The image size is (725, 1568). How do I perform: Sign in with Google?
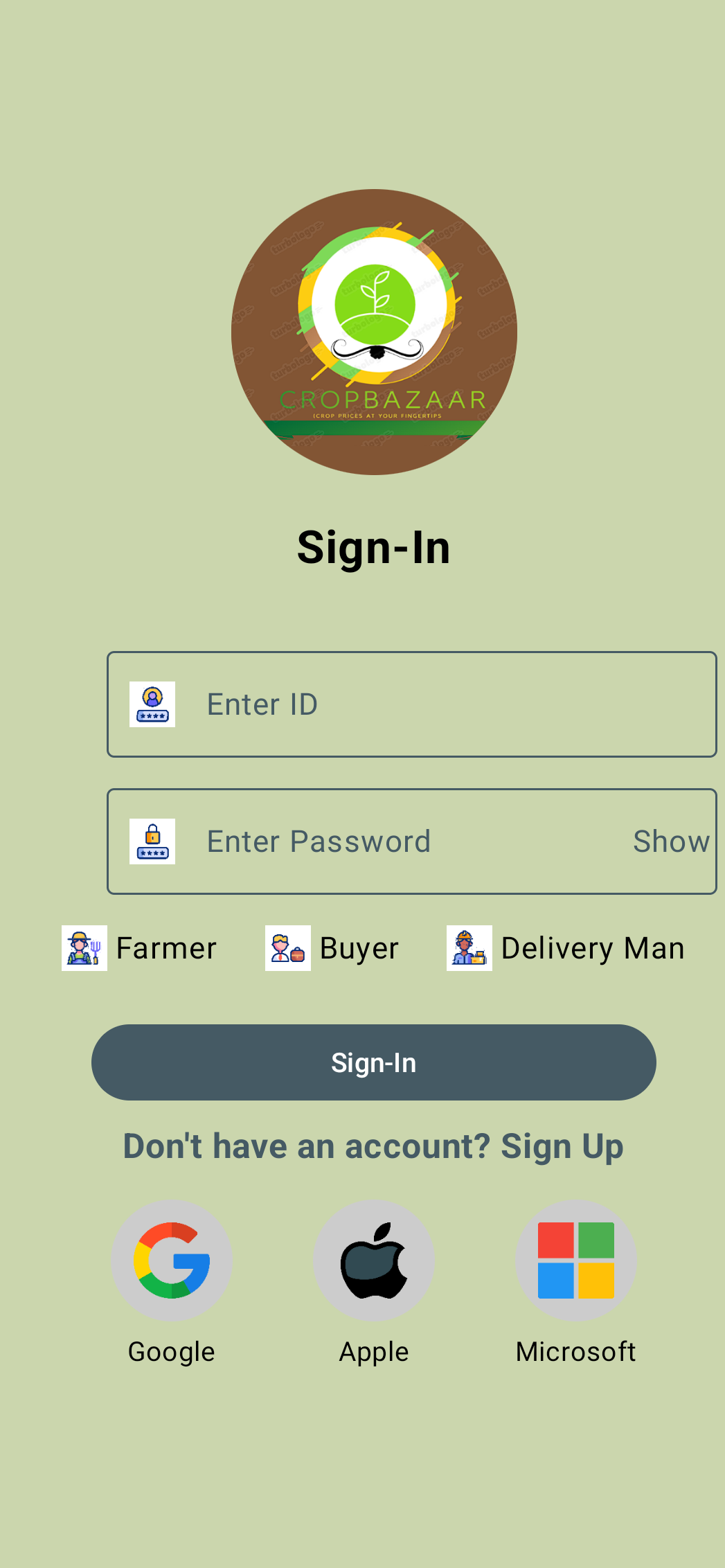(x=172, y=1260)
